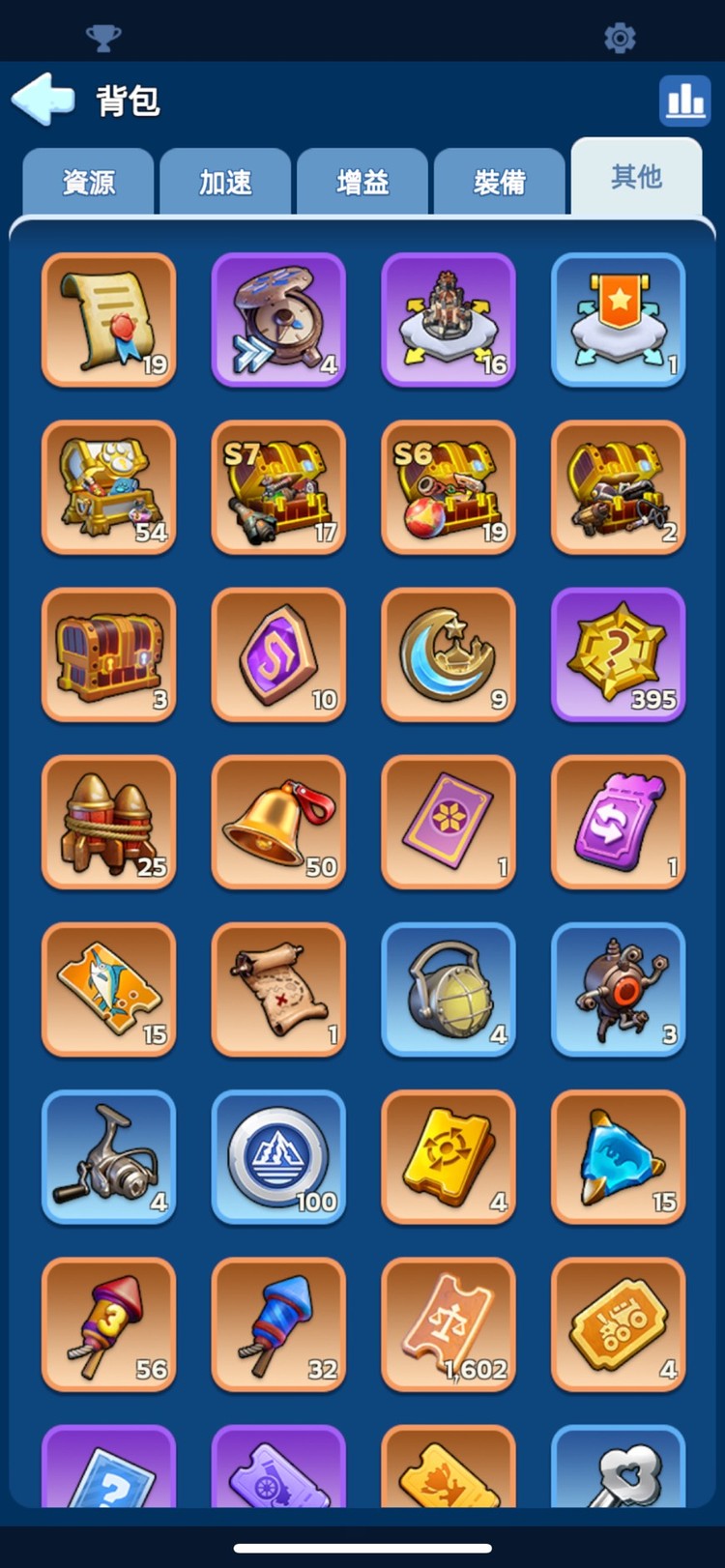This screenshot has height=1568, width=725.
Task: Switch to the 增益 tab
Action: tap(362, 182)
